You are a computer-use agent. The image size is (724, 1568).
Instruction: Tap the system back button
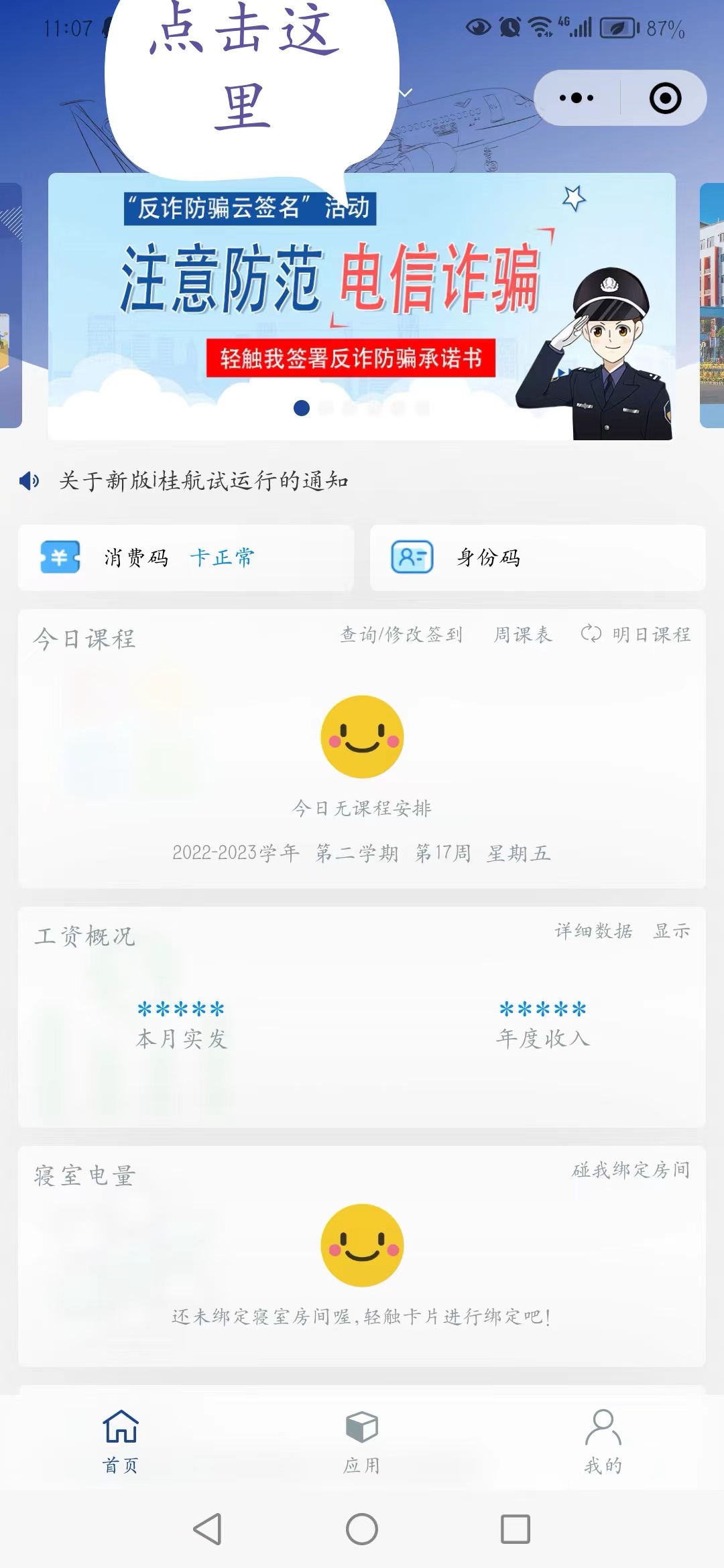point(208,1529)
